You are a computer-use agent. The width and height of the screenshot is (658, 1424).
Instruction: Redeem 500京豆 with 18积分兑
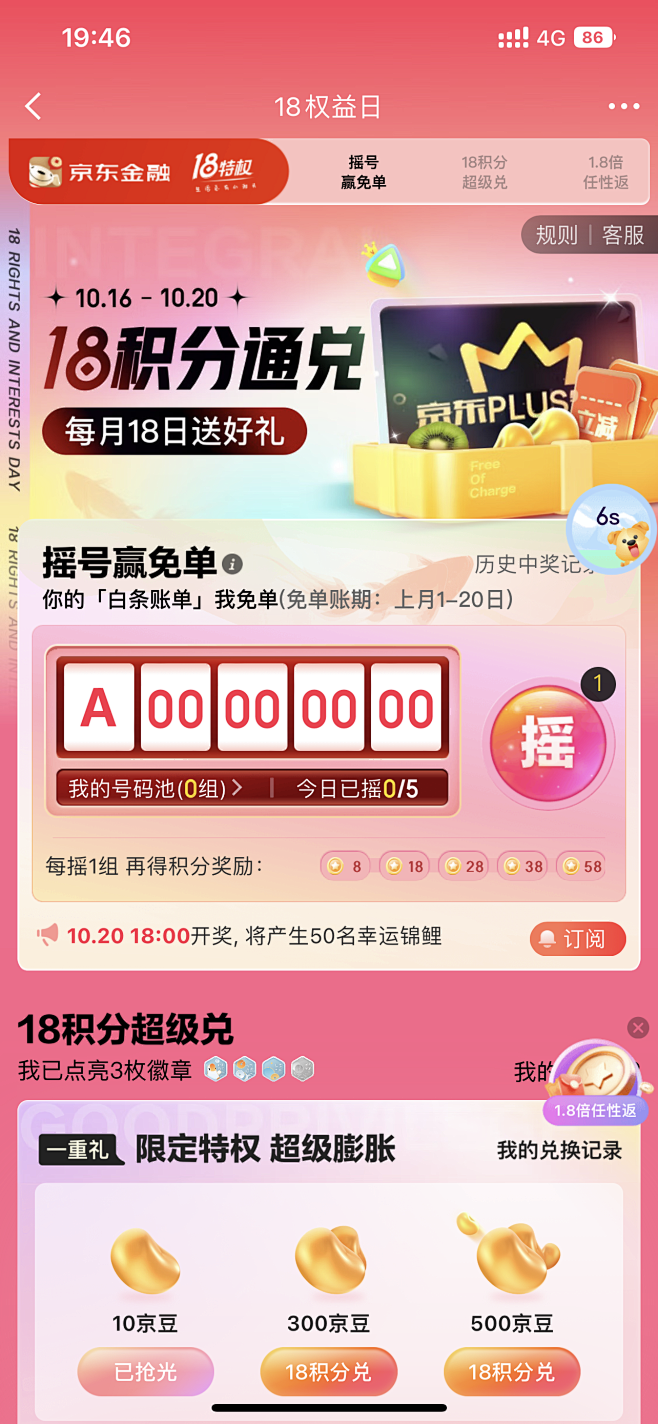pyautogui.click(x=512, y=1372)
